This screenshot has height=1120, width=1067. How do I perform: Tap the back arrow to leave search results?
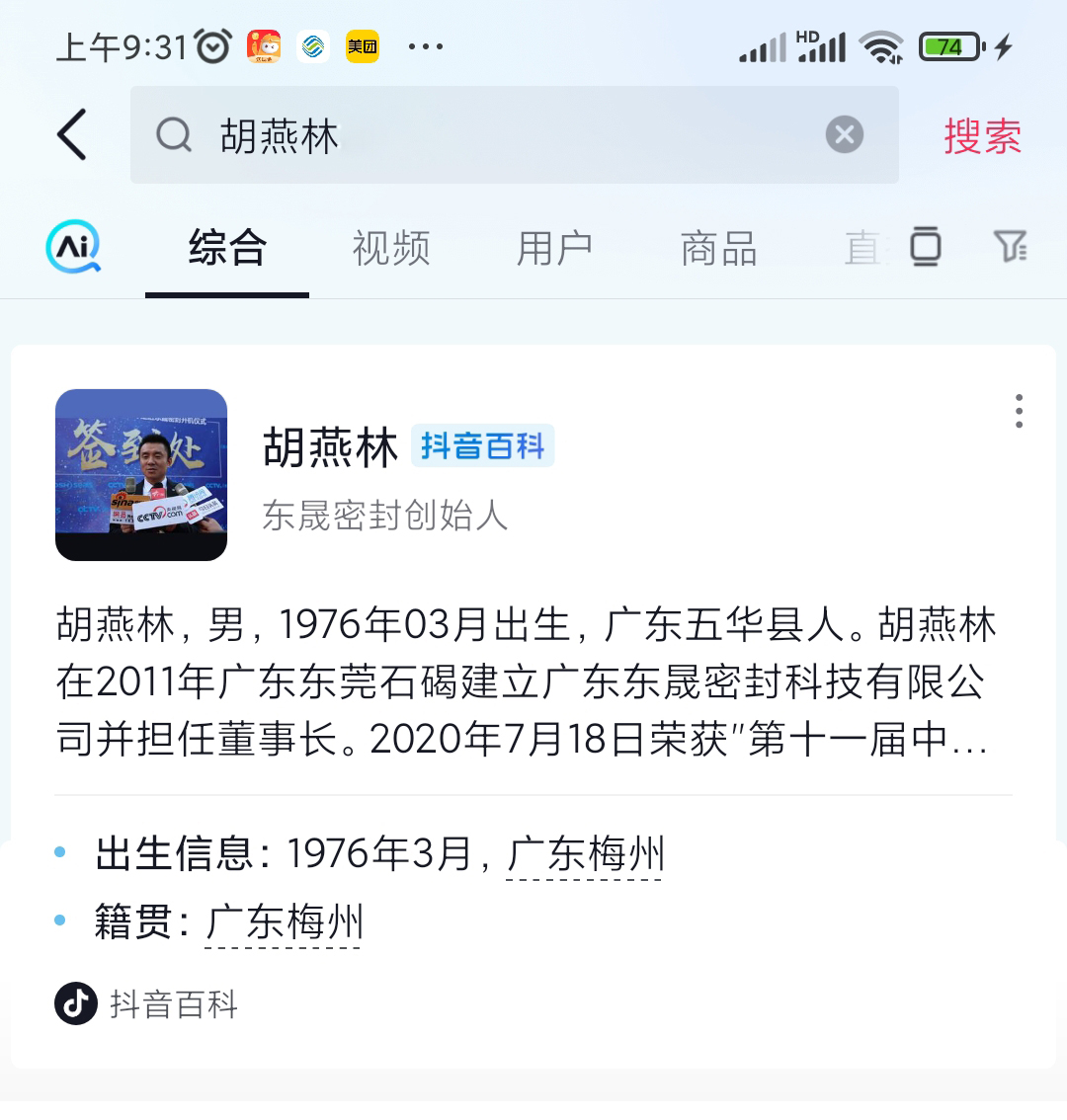tap(69, 134)
